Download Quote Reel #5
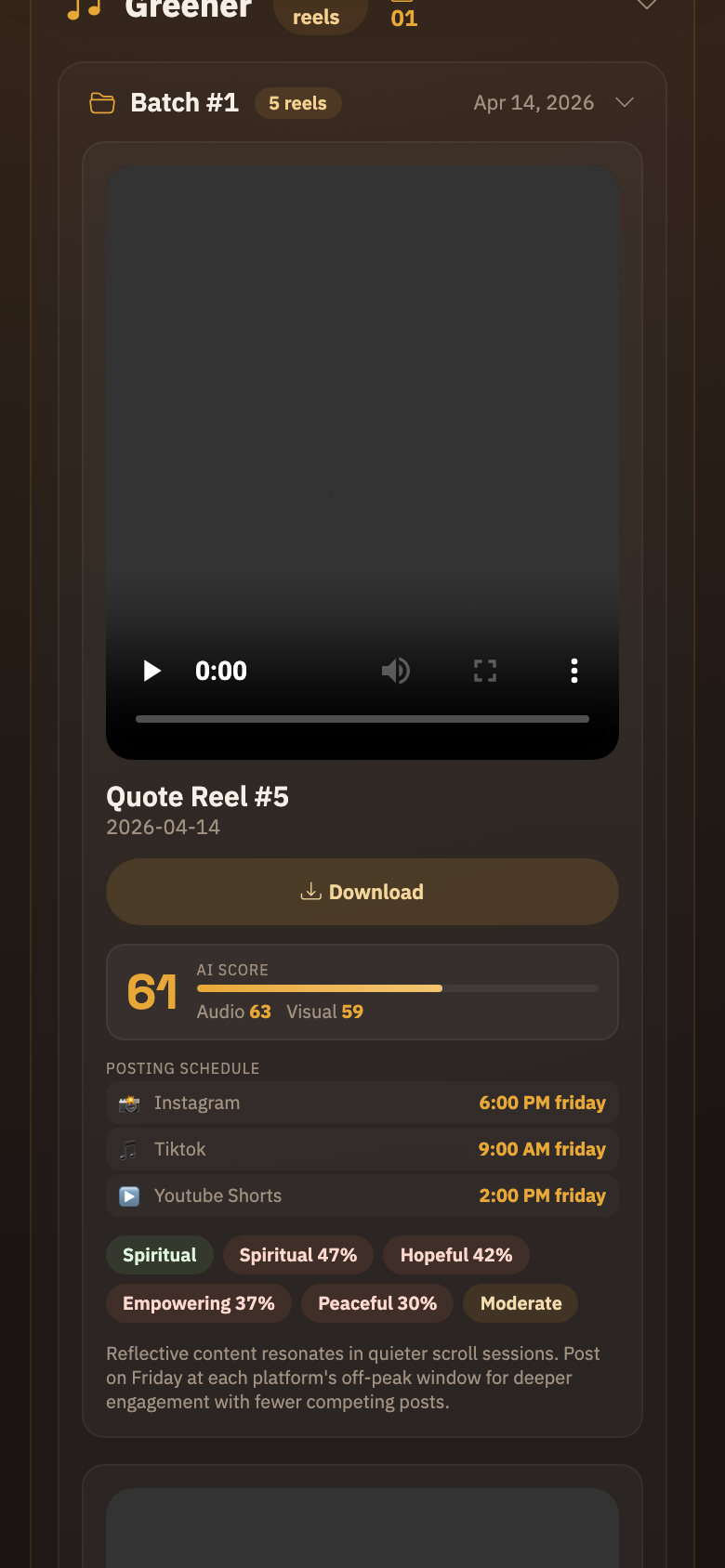725x1568 pixels. click(x=362, y=892)
